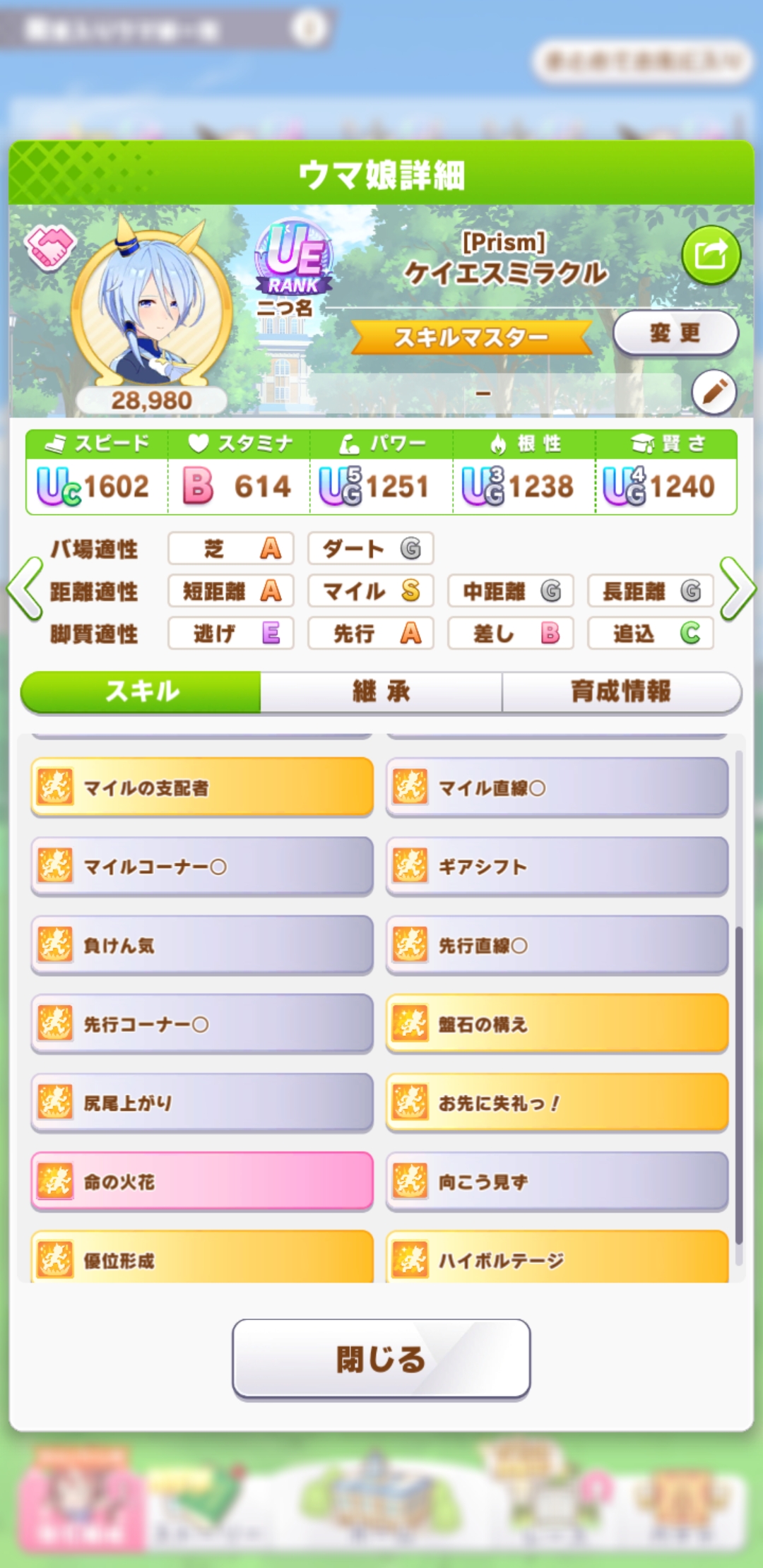View the 負けん気 skill
The image size is (763, 1568).
coord(202,945)
